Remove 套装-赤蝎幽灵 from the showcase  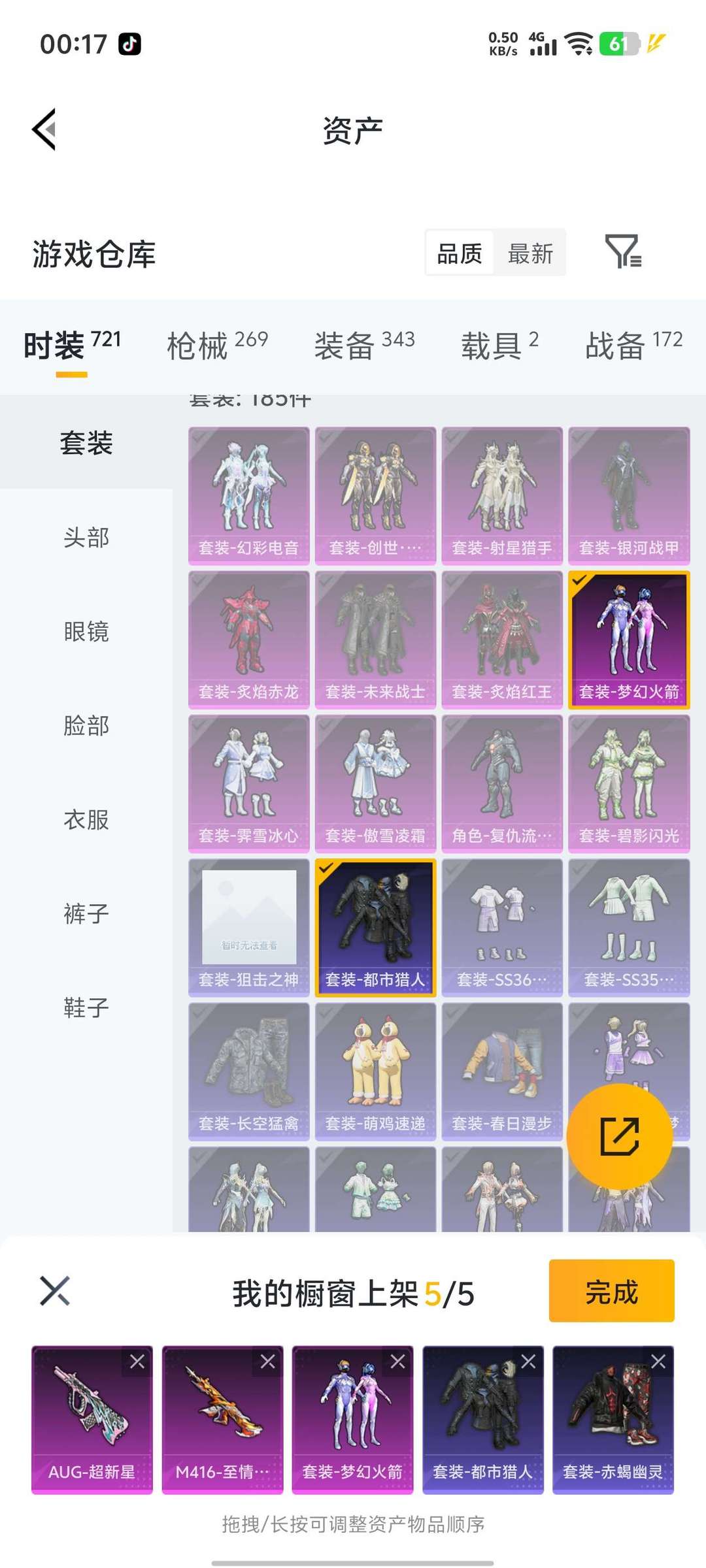click(658, 1362)
